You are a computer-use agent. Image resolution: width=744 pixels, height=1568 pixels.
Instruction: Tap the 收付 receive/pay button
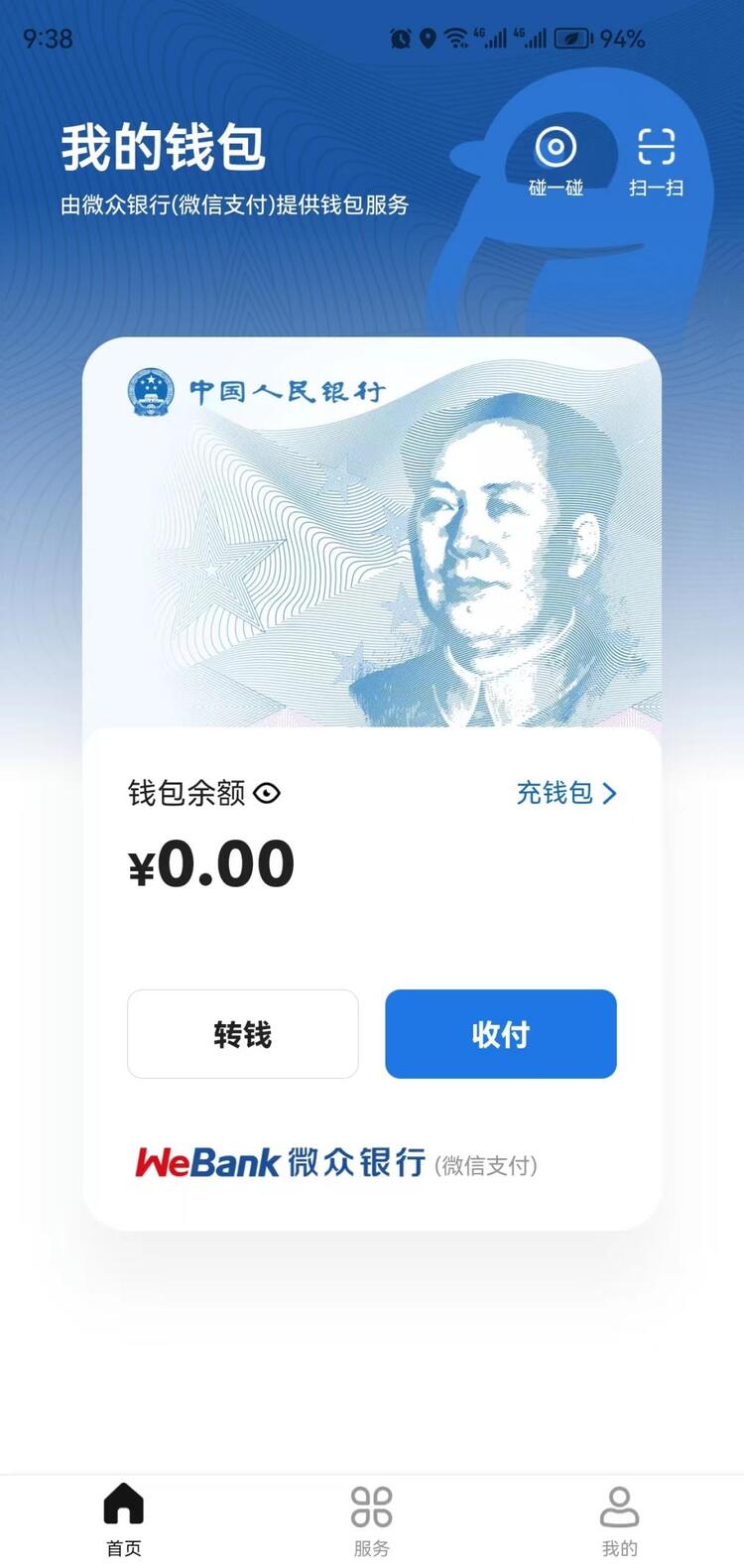(x=501, y=1034)
